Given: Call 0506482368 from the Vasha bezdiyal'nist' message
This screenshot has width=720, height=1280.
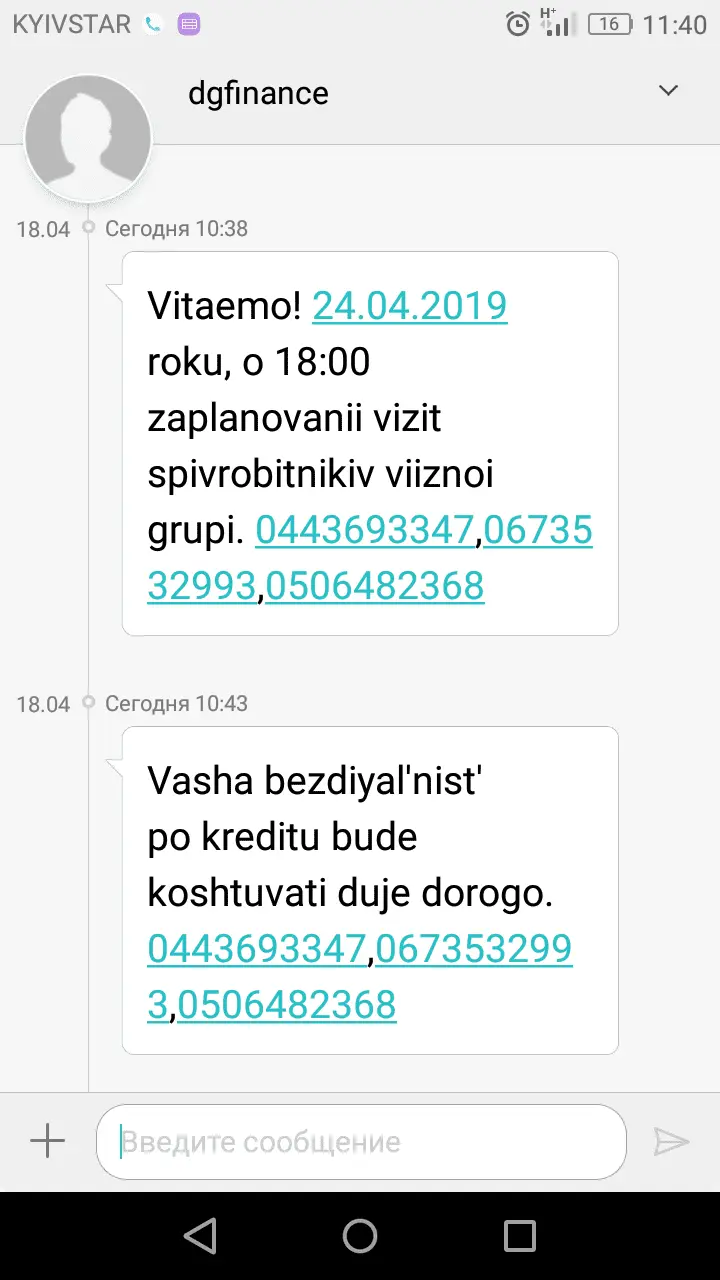Looking at the screenshot, I should 287,1005.
